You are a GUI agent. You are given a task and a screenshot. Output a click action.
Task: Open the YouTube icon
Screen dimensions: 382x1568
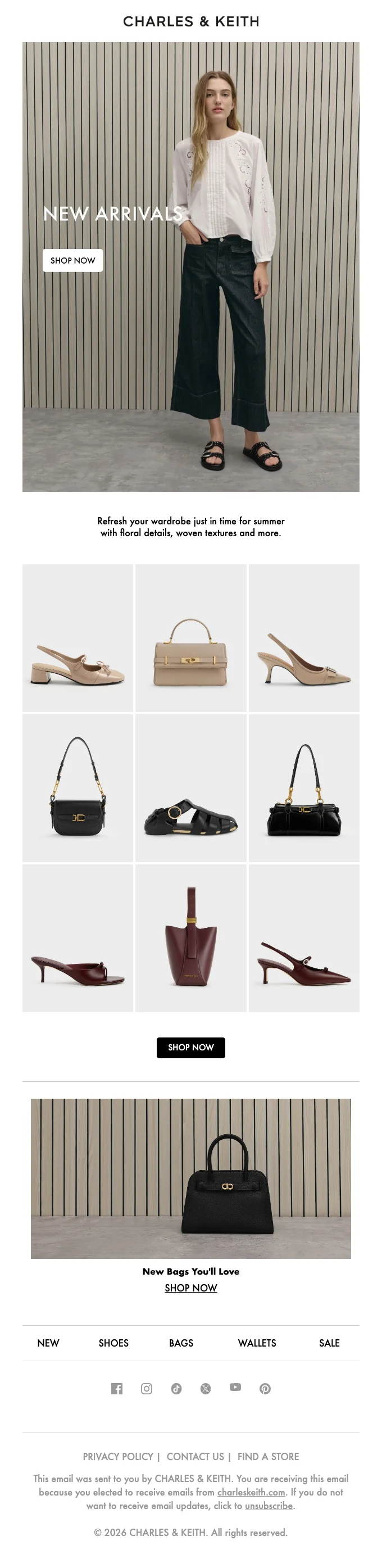(235, 1387)
